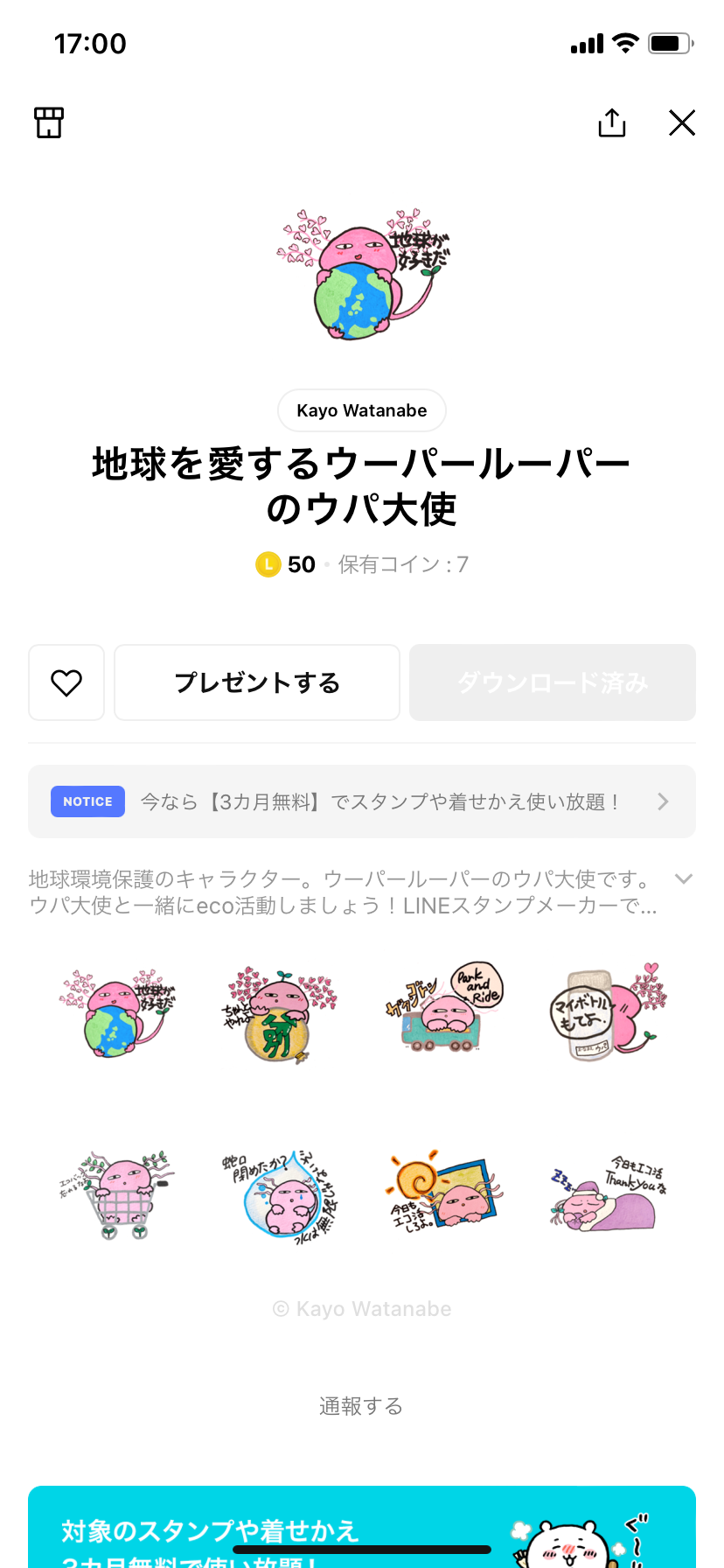Open the NOTICE banner via its chevron

(x=663, y=801)
